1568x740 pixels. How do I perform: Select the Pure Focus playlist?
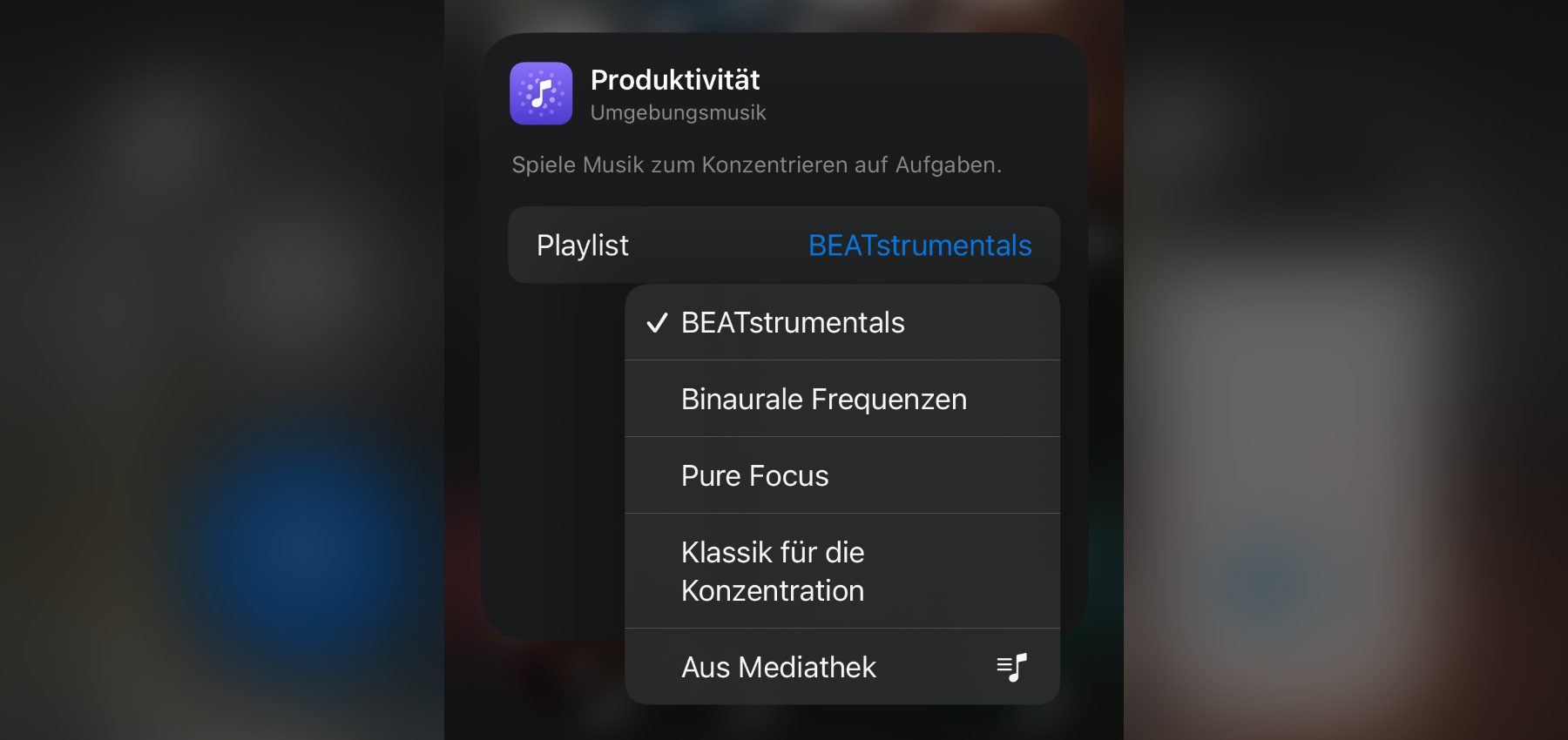point(755,476)
